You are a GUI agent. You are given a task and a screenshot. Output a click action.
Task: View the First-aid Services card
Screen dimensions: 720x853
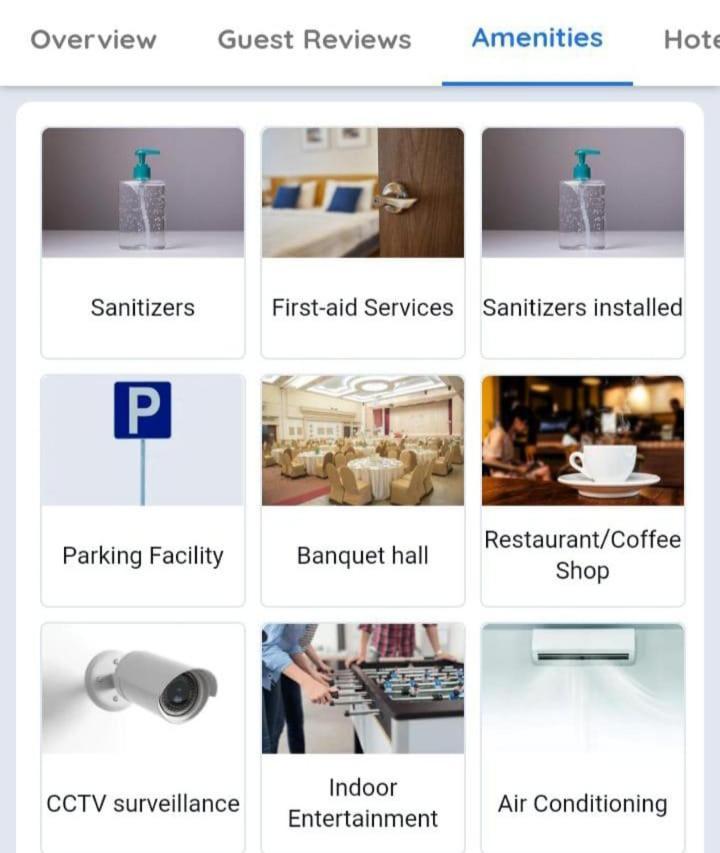click(363, 242)
